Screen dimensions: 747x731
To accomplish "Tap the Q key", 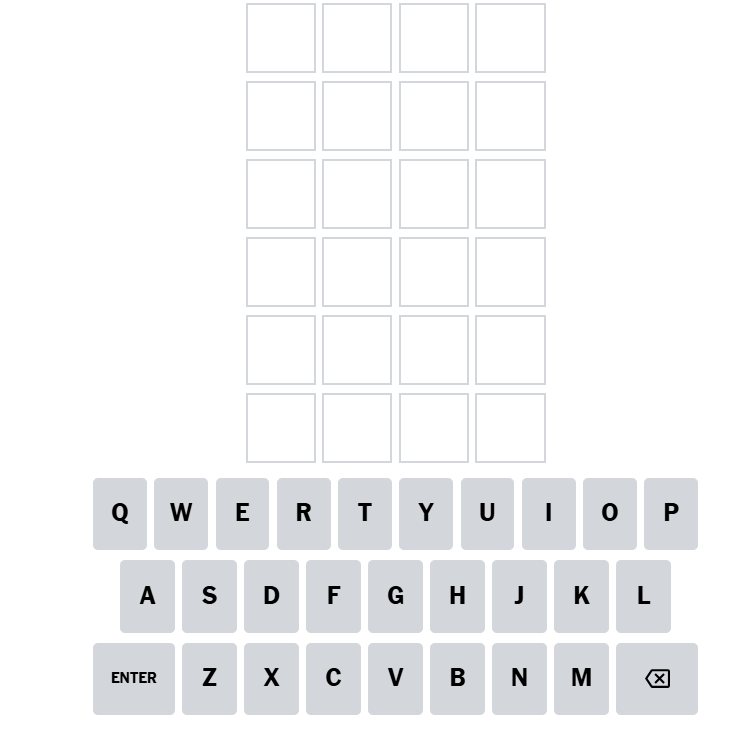I will click(x=120, y=513).
